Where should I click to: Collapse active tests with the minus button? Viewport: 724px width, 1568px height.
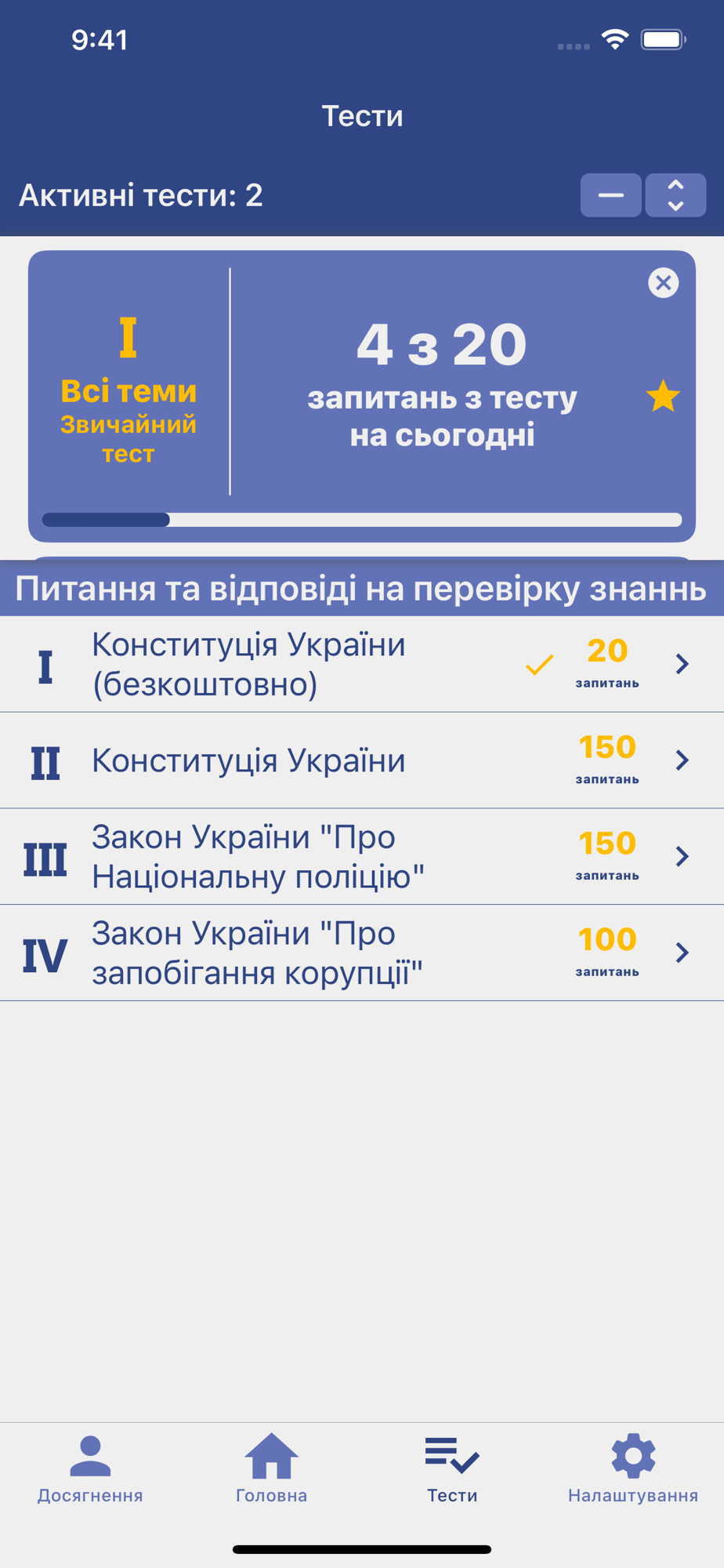(610, 195)
